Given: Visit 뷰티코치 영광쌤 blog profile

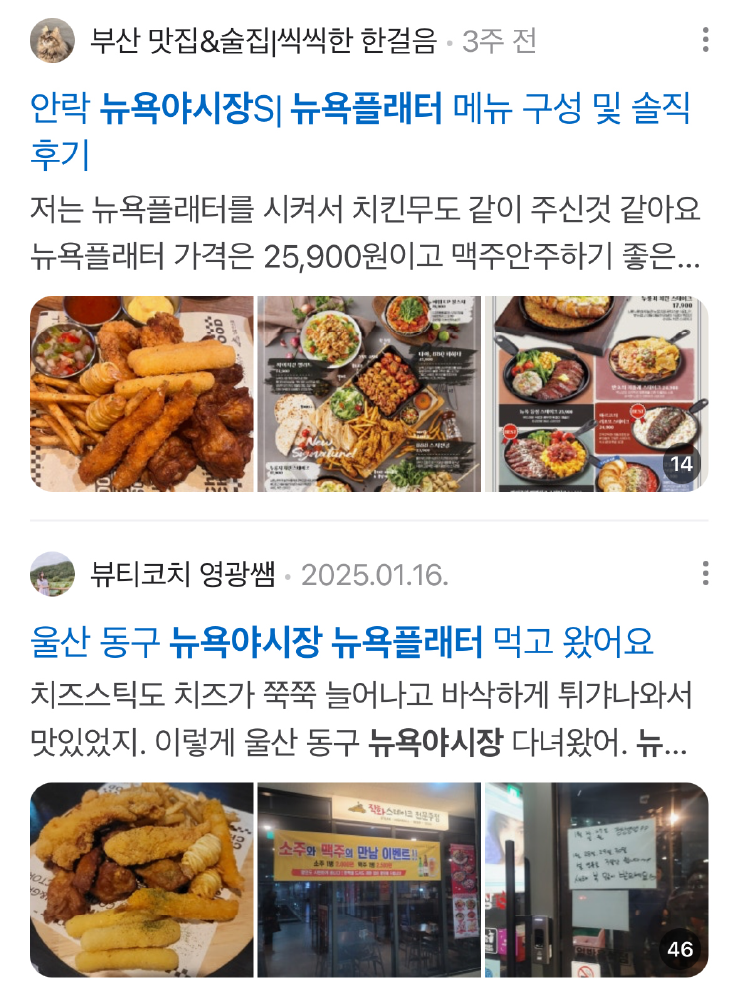Looking at the screenshot, I should click(186, 575).
